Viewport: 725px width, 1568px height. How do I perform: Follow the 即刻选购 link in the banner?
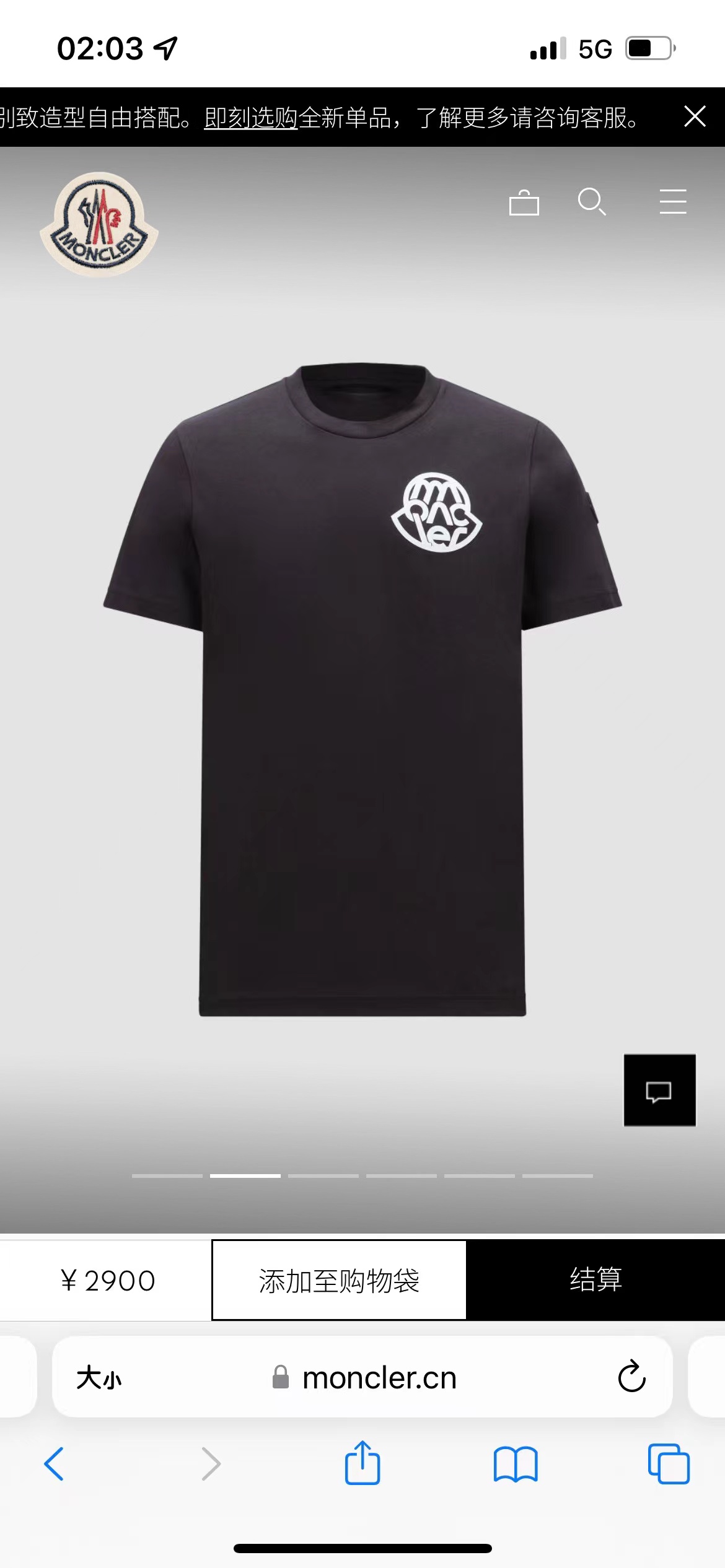(x=251, y=118)
